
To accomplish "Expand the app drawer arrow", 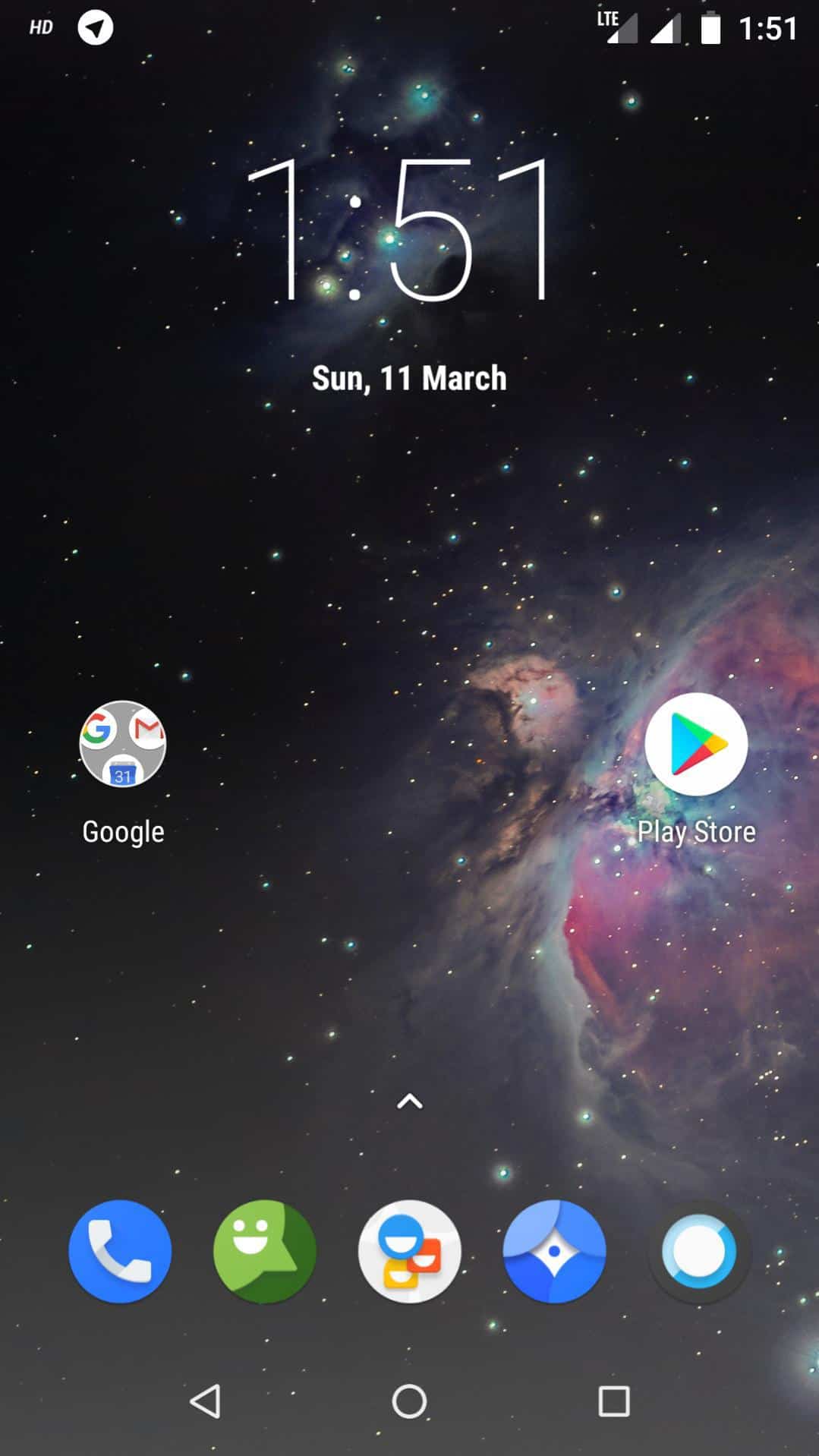I will 410,1101.
